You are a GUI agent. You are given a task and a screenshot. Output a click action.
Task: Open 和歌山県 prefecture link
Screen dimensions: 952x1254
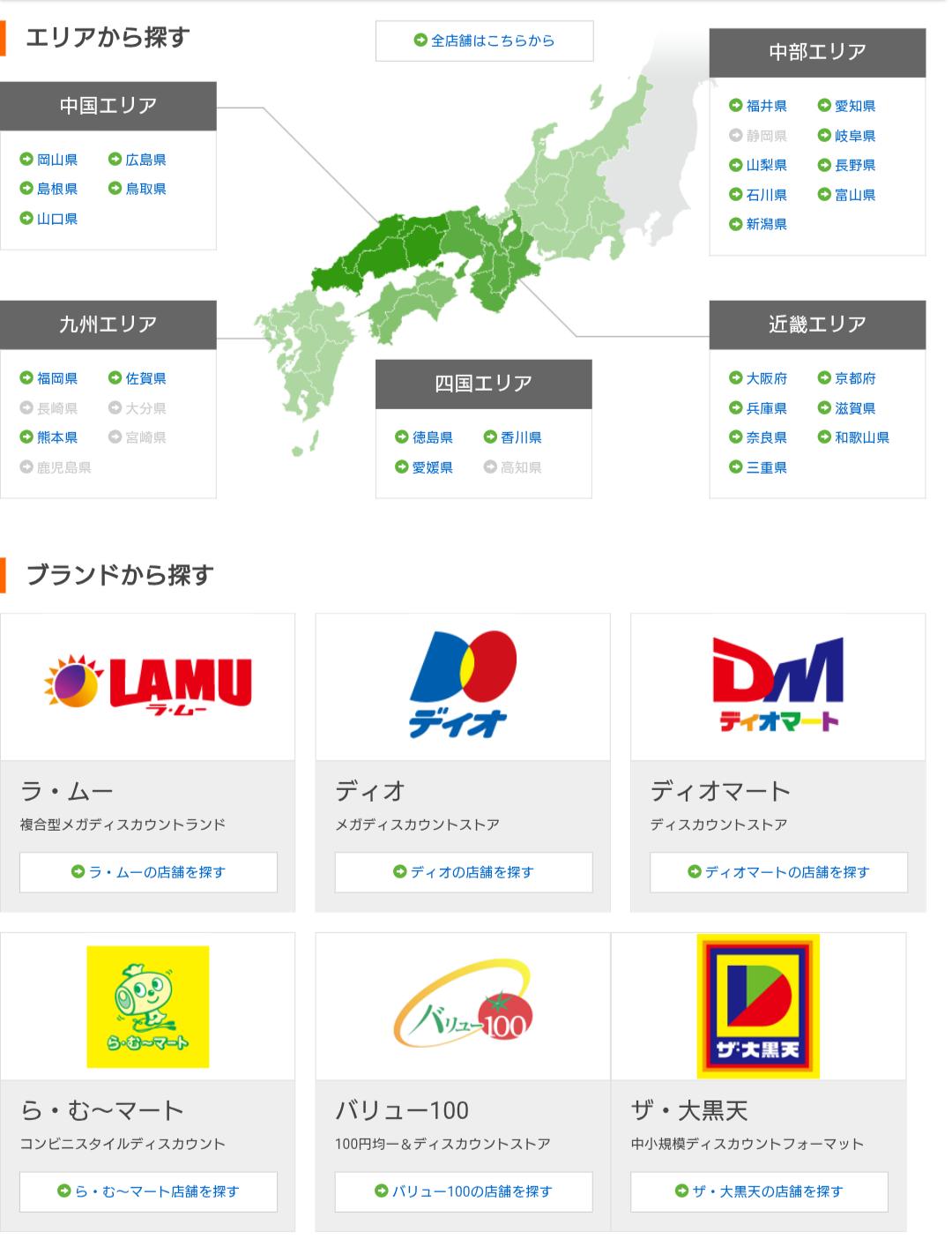click(861, 437)
